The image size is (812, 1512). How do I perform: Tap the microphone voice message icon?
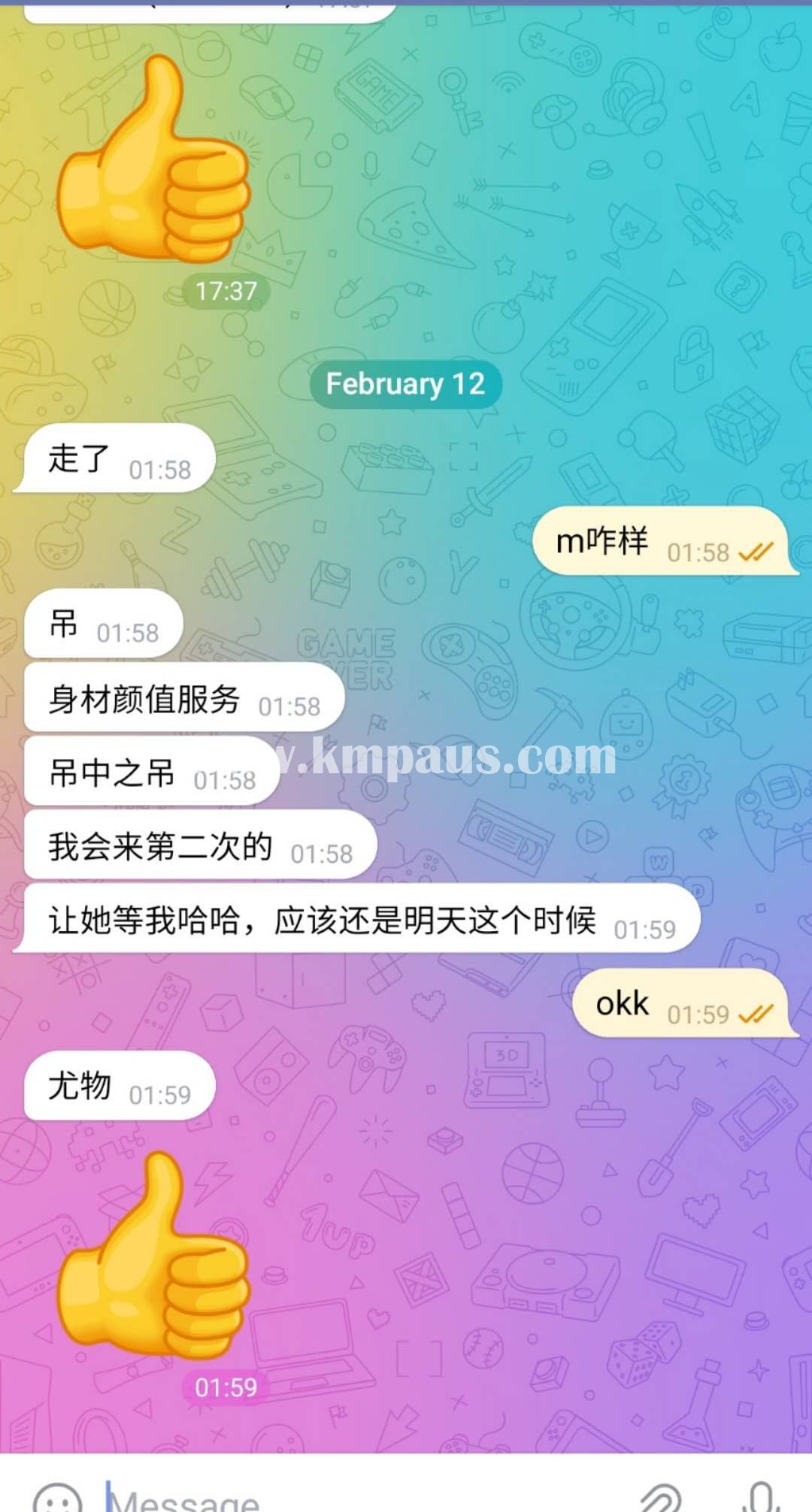(761, 1498)
